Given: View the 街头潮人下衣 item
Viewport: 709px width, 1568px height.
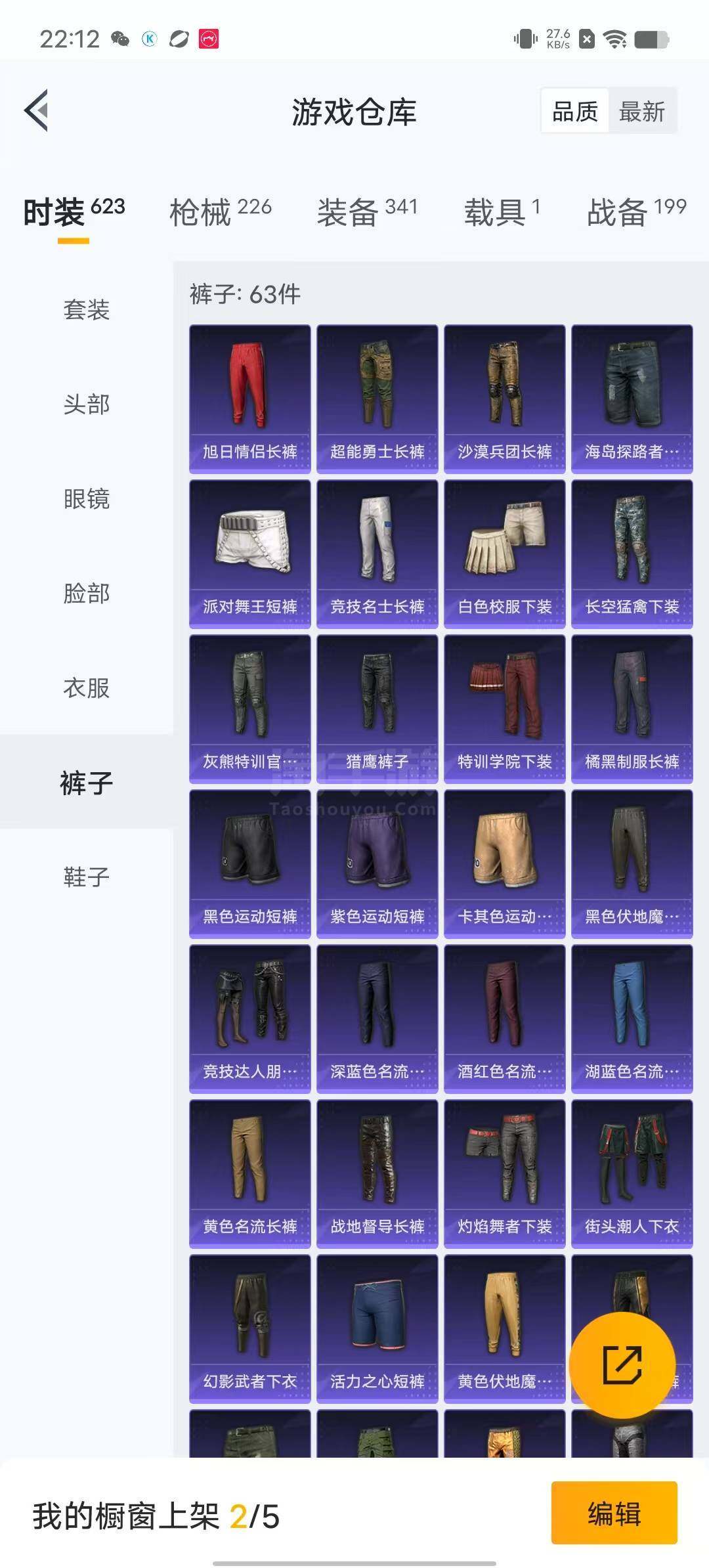Looking at the screenshot, I should click(632, 1173).
